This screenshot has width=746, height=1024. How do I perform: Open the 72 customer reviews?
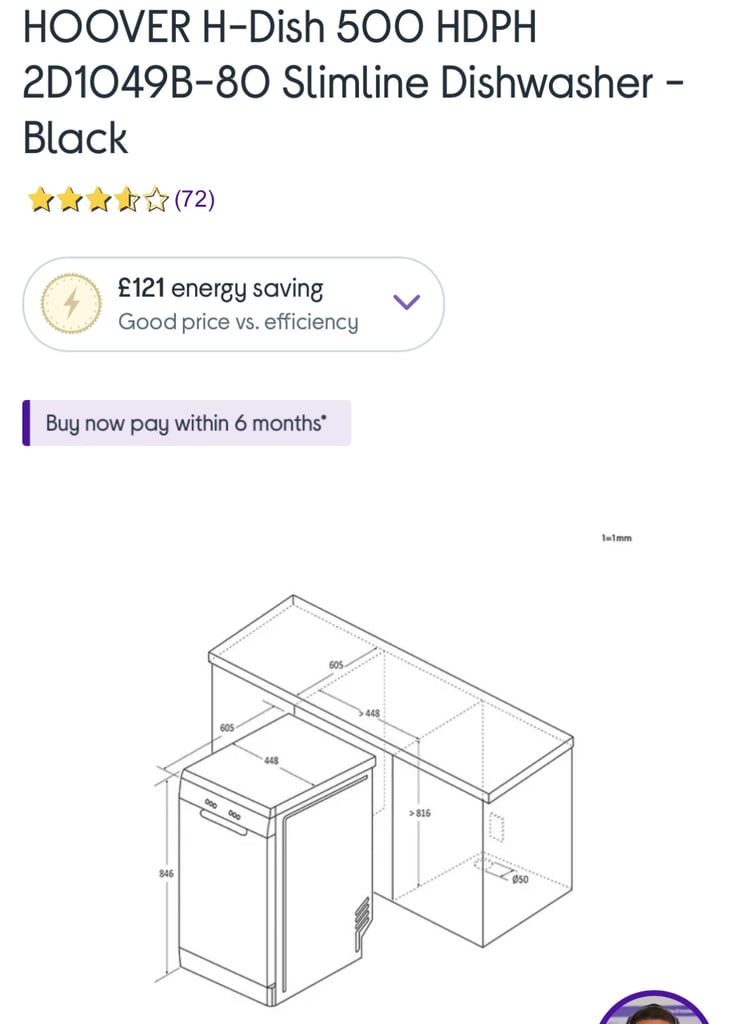[194, 200]
